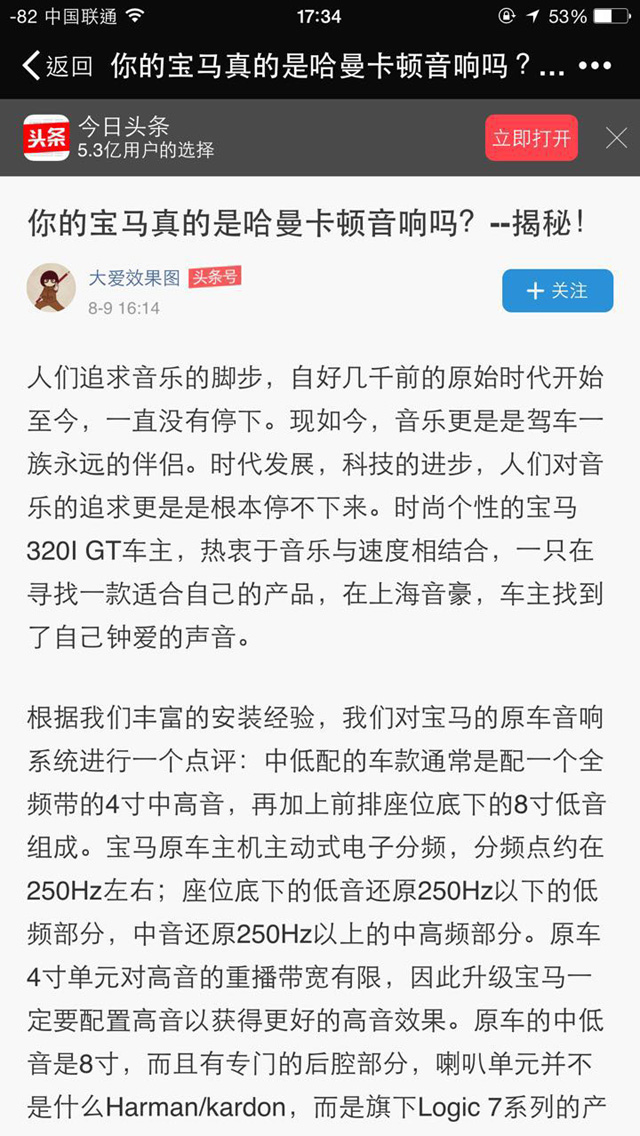This screenshot has height=1136, width=640.
Task: Go back with the 返回 button
Action: (57, 67)
